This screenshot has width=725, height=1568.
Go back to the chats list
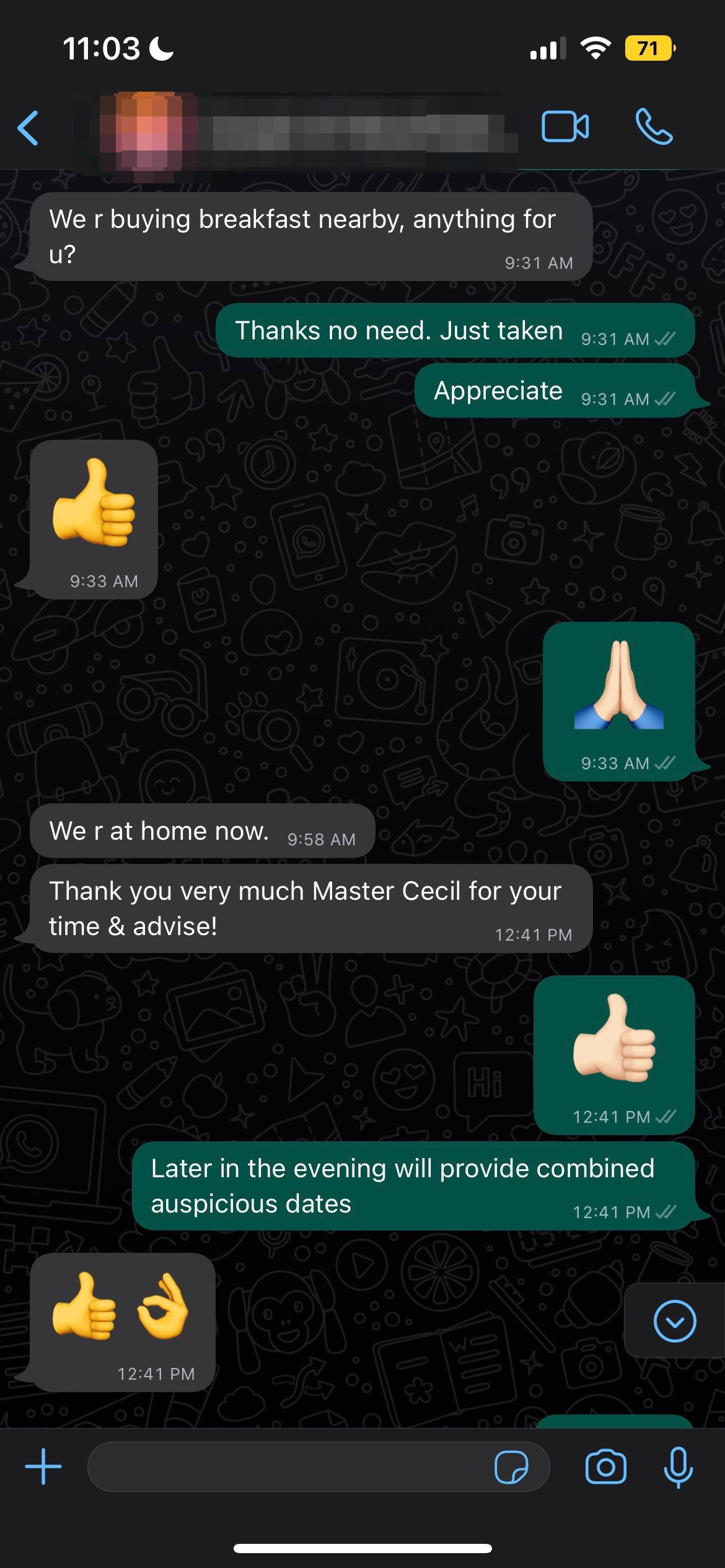click(29, 128)
